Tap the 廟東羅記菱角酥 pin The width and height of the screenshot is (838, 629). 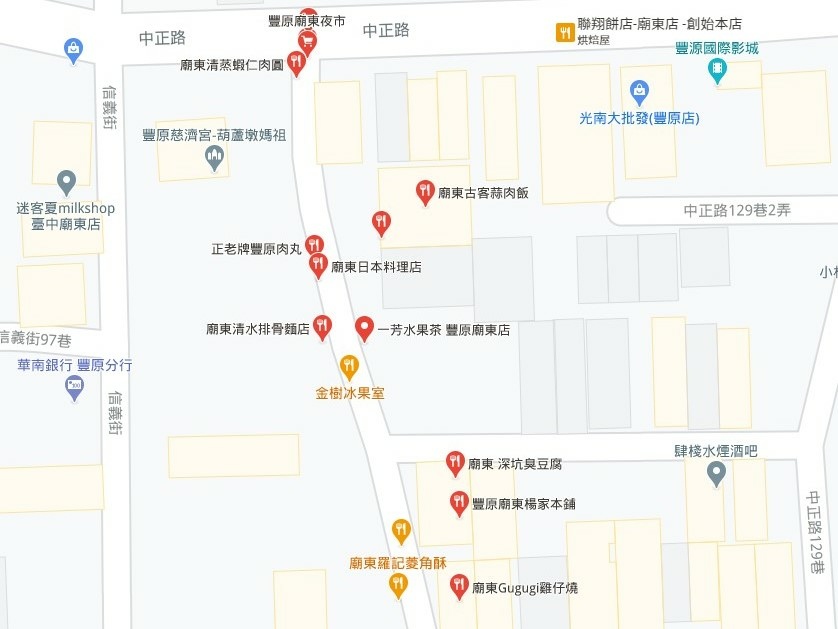(x=398, y=585)
